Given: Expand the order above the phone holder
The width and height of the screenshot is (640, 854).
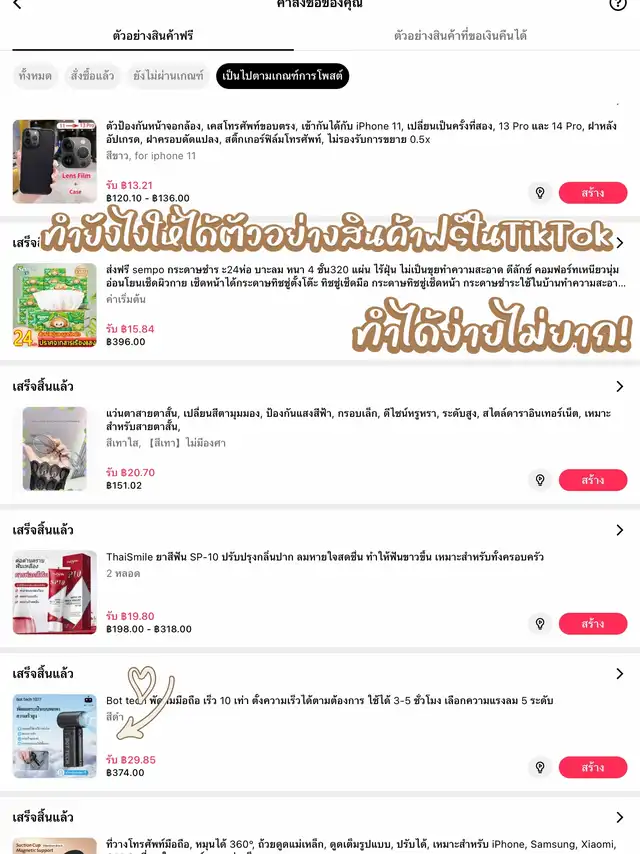Looking at the screenshot, I should coord(620,818).
